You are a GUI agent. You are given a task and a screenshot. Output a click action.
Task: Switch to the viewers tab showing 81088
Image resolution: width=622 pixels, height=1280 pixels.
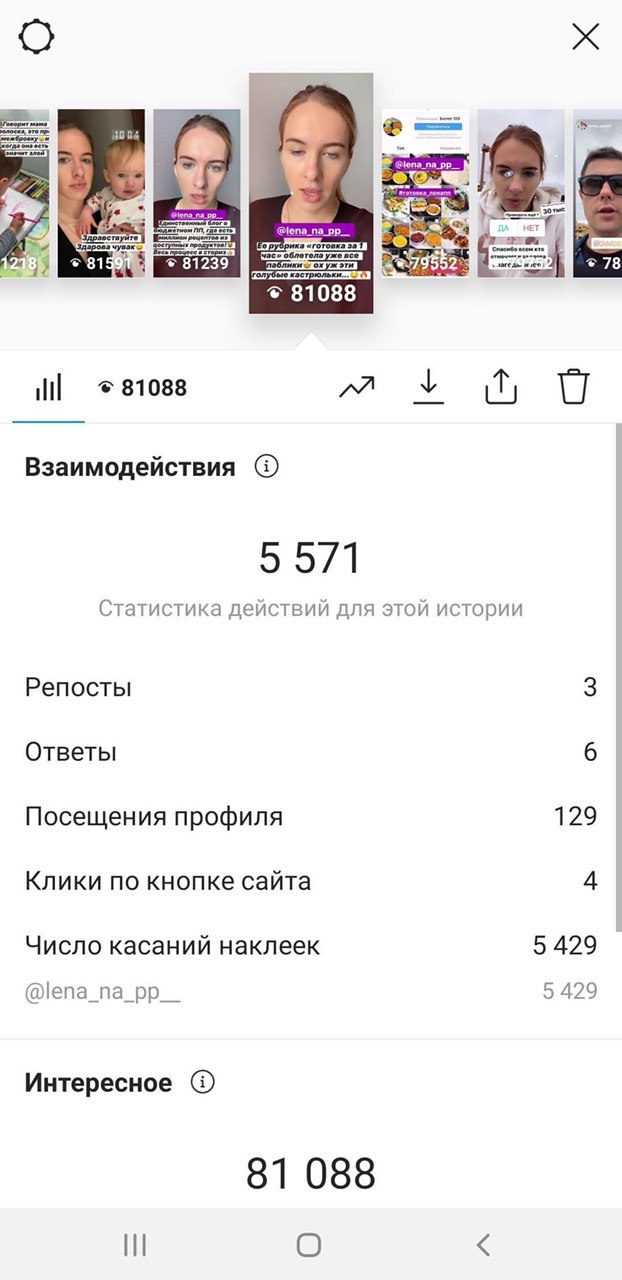coord(142,388)
